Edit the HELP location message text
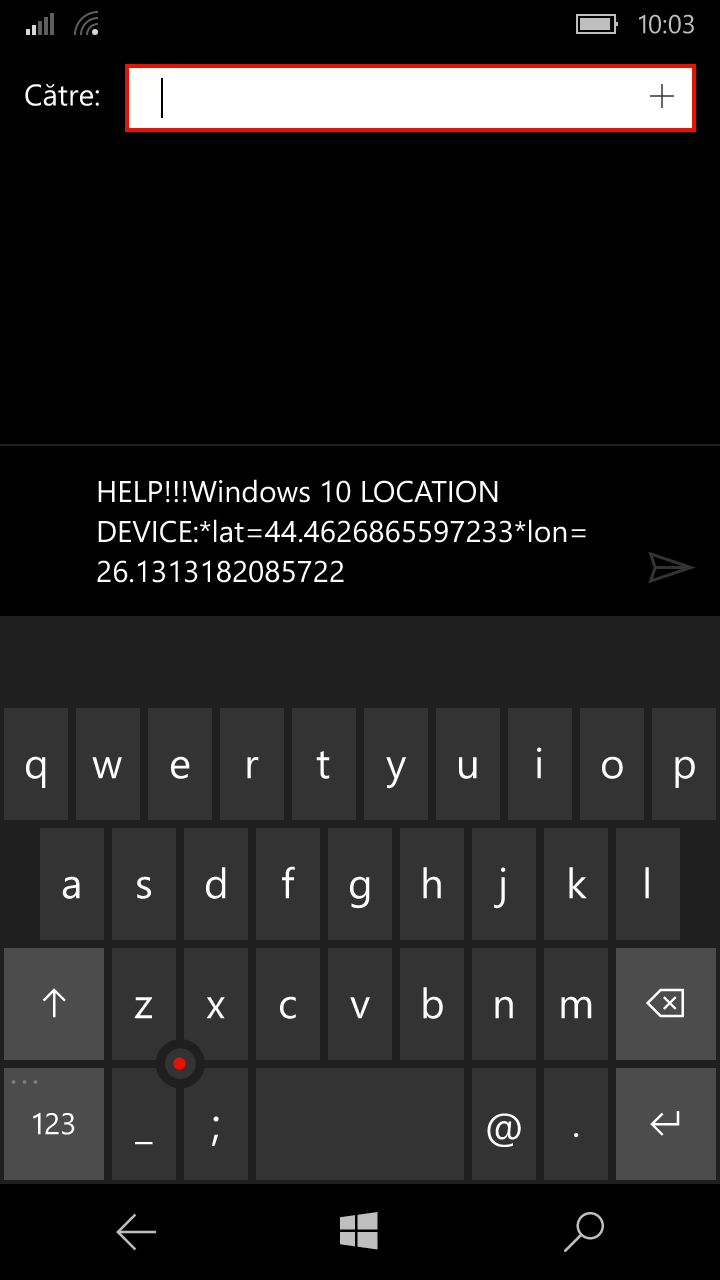Screen dimensions: 720x1280 coord(340,532)
